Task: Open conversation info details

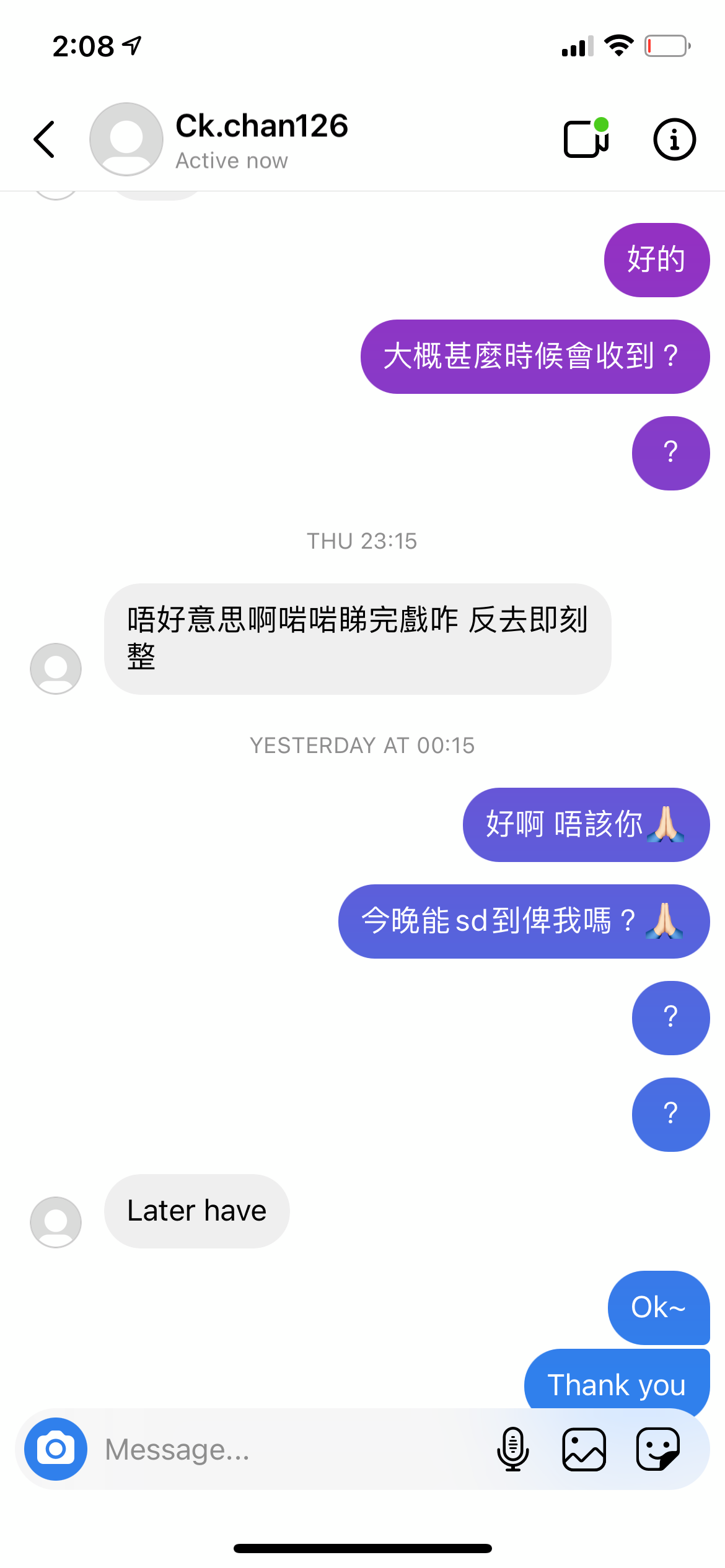Action: click(674, 139)
